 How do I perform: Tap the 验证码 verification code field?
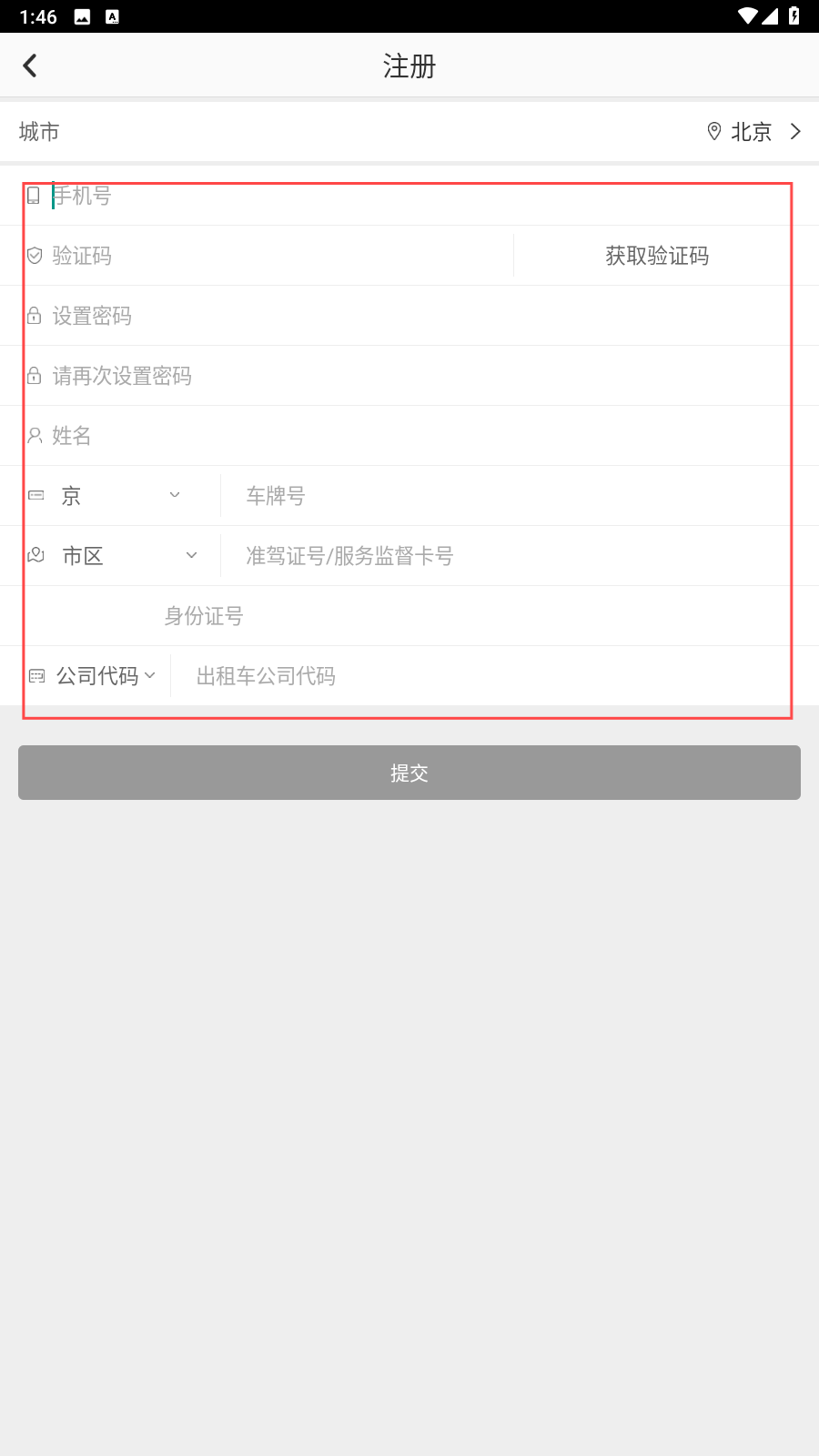(280, 256)
